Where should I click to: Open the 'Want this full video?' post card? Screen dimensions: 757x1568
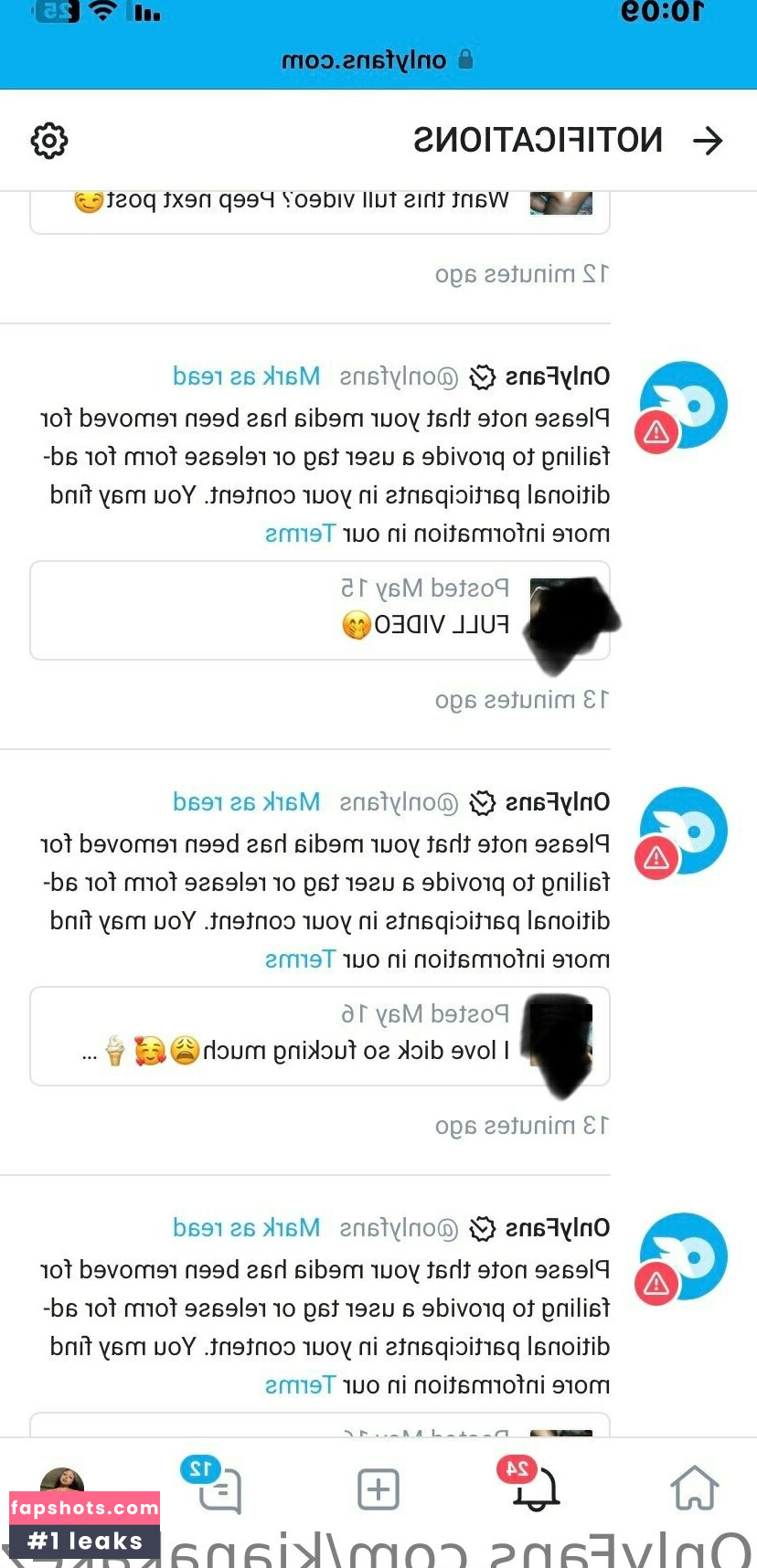320,206
